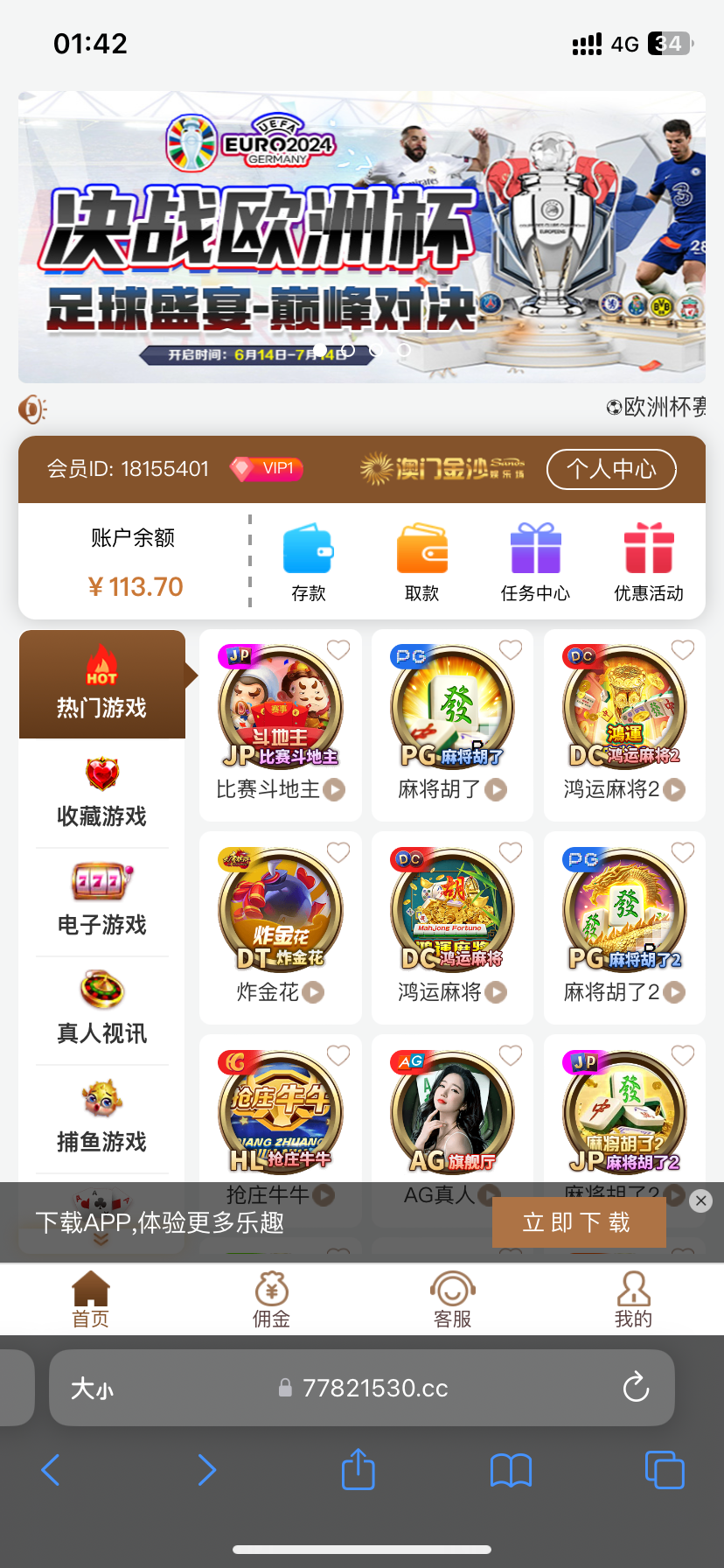The image size is (724, 1568).
Task: Reload the page in browser
Action: point(636,1388)
